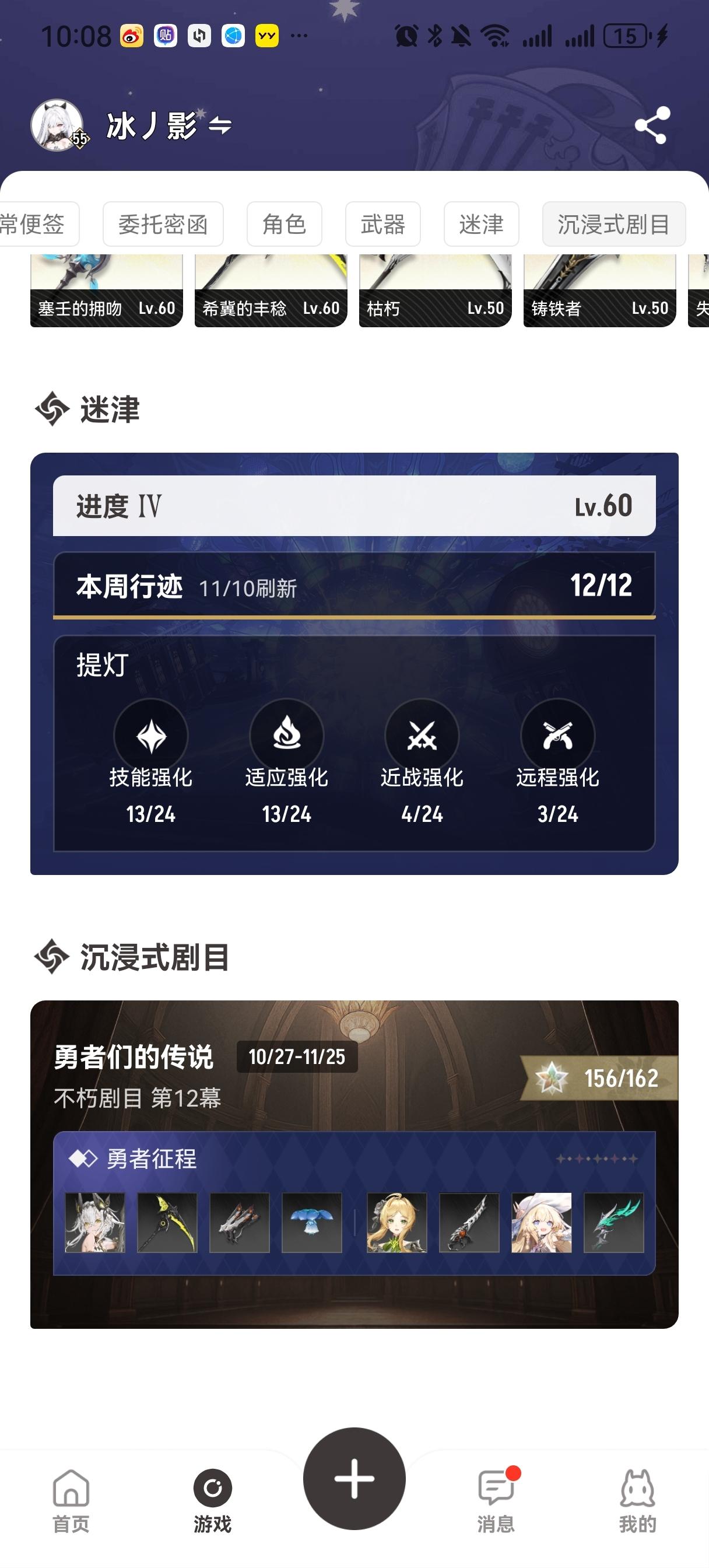The image size is (709, 1568).
Task: Select the 迷津 chip
Action: (482, 224)
